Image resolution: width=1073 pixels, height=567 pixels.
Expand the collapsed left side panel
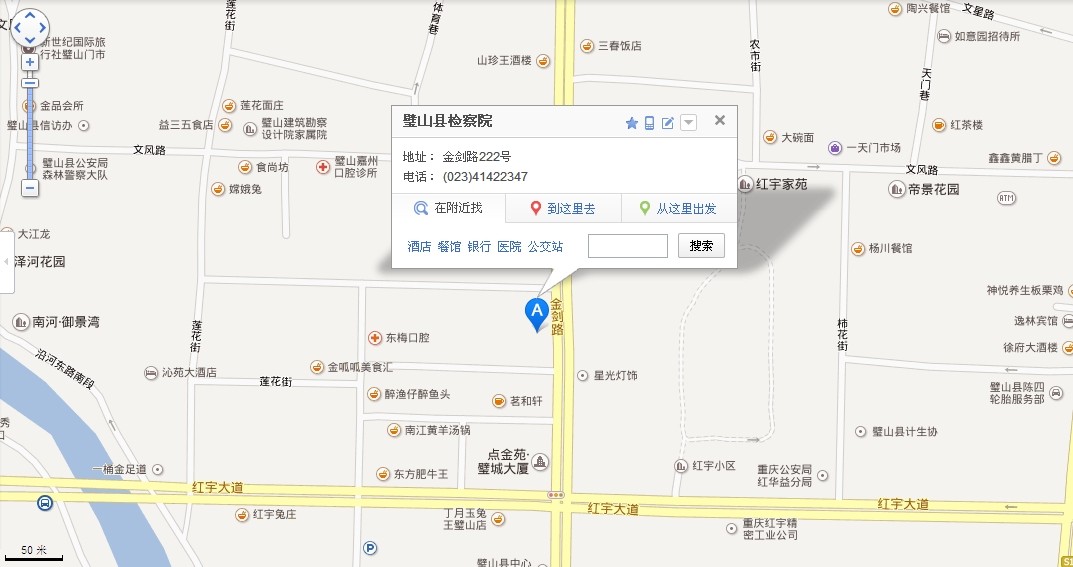point(6,261)
